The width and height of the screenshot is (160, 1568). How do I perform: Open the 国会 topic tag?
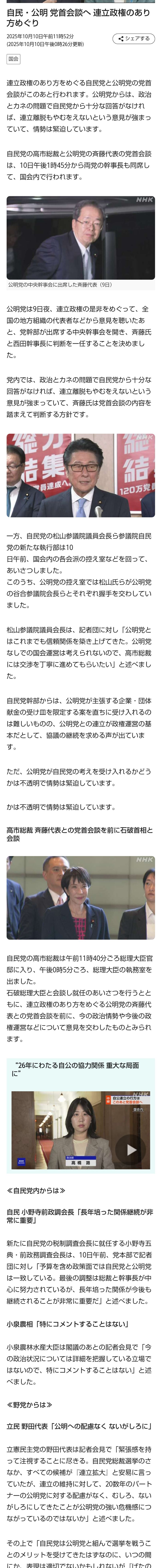pyautogui.click(x=13, y=59)
